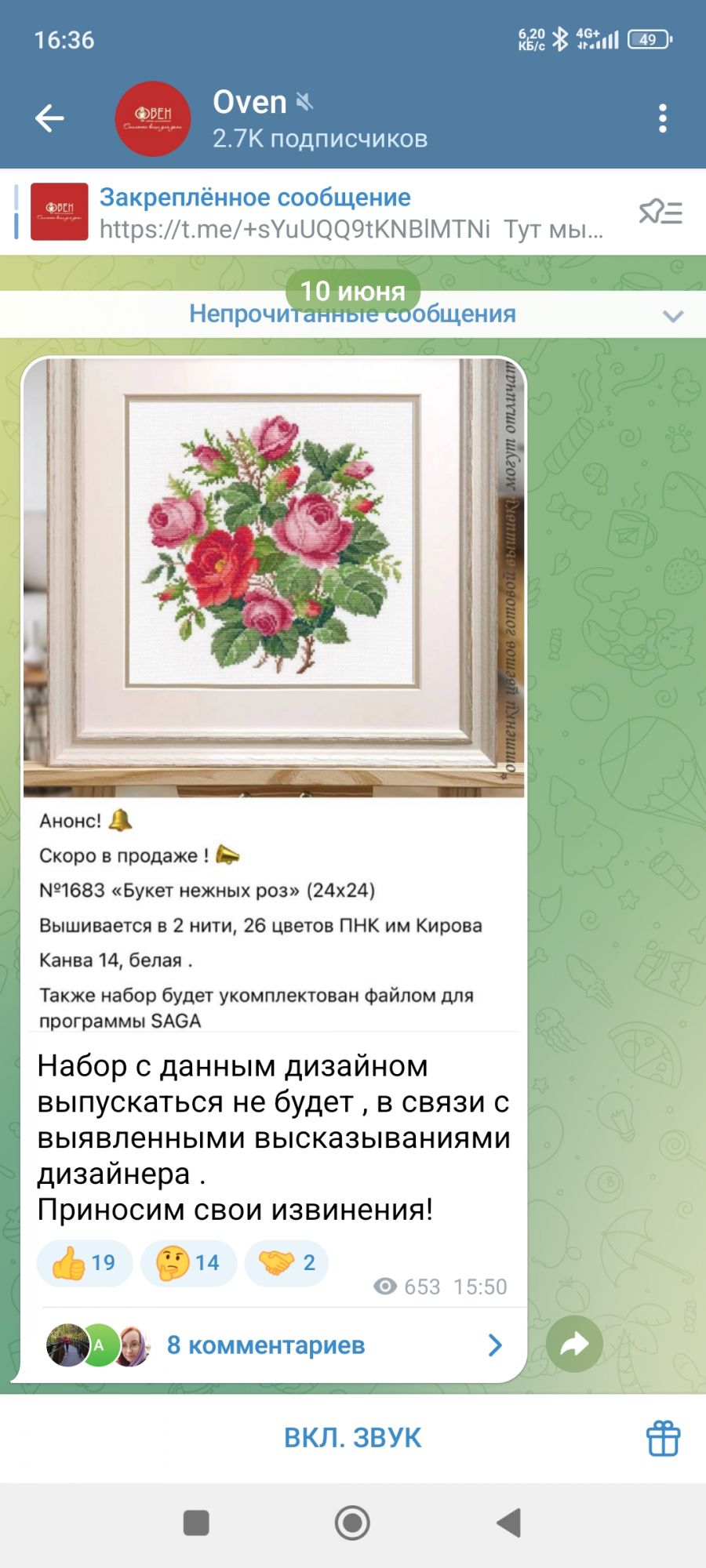The height and width of the screenshot is (1568, 706).
Task: Open the Oven channel profile header
Action: tap(319, 118)
